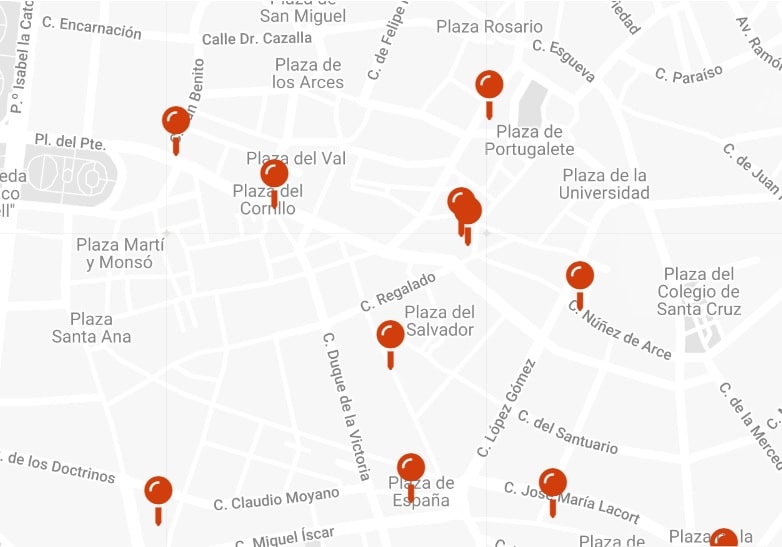Viewport: 782px width, 547px height.
Task: Open the marker on Plaza de España
Action: click(x=411, y=468)
